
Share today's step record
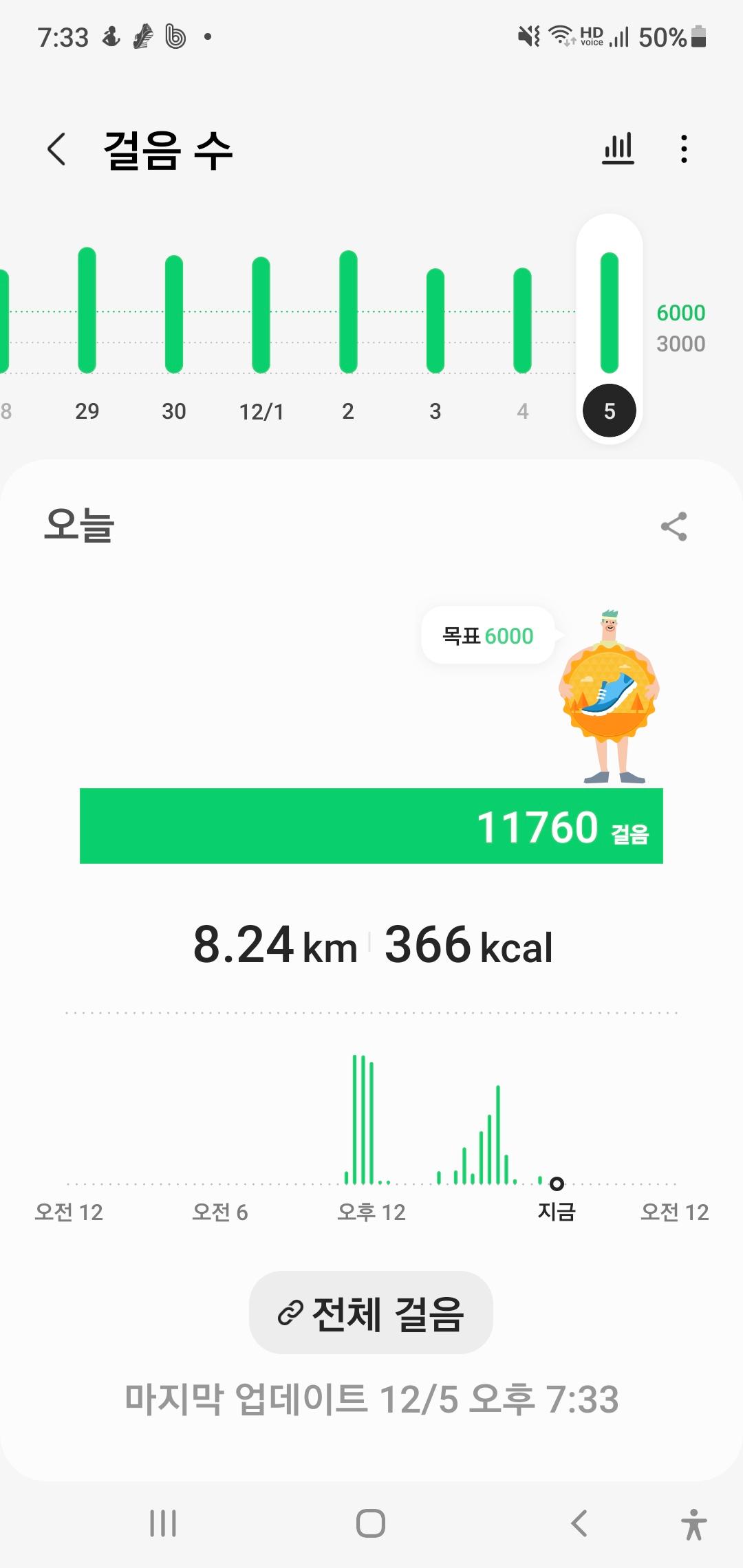(x=674, y=527)
